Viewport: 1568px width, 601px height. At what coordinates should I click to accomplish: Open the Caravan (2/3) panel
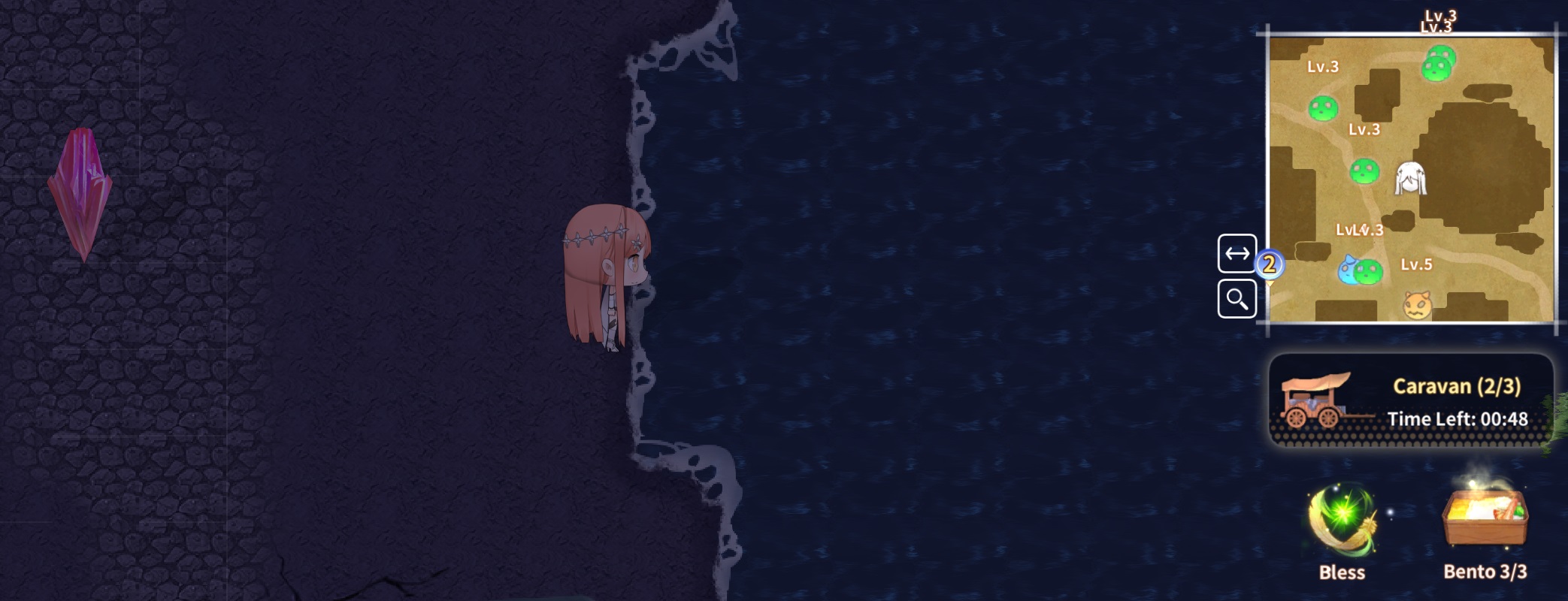[1411, 401]
